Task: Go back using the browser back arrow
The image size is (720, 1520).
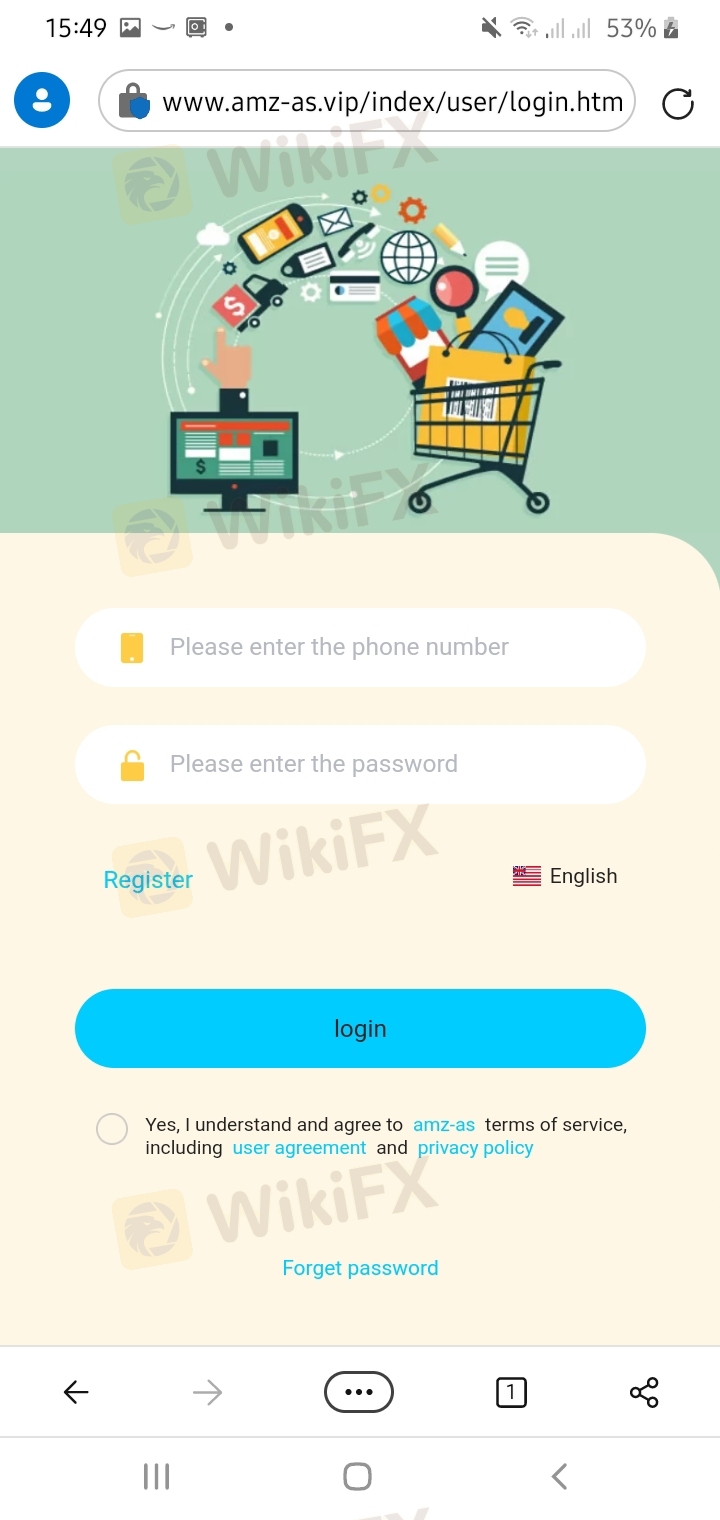Action: [x=76, y=1392]
